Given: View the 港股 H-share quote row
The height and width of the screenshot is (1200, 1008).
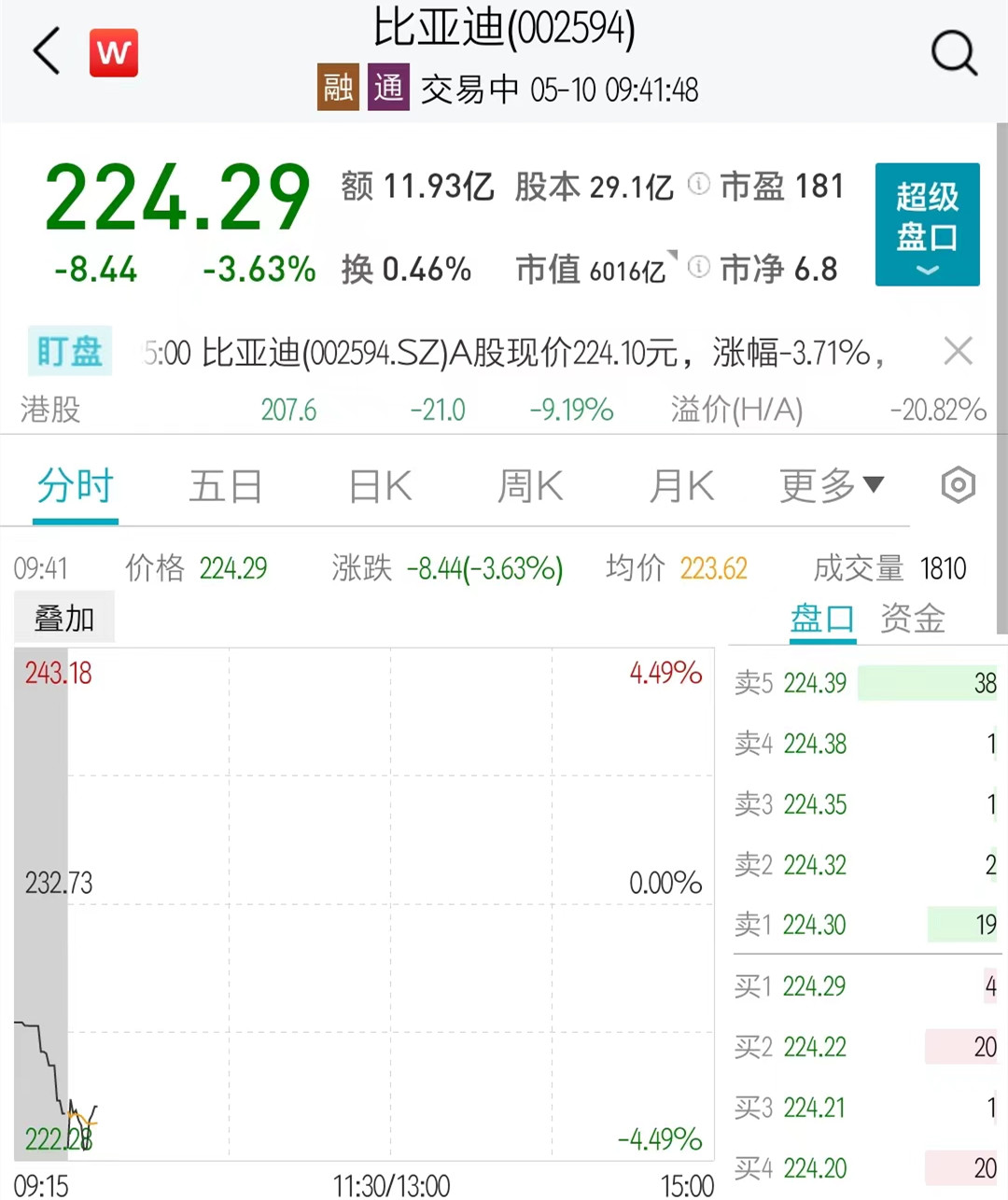Looking at the screenshot, I should pyautogui.click(x=504, y=410).
